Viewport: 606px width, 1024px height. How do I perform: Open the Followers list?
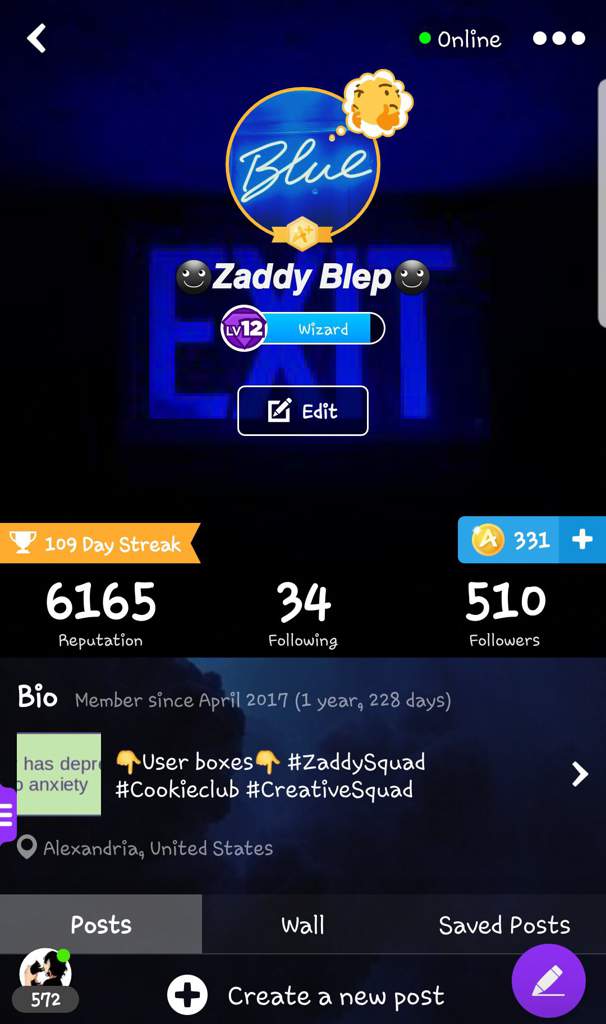point(504,613)
